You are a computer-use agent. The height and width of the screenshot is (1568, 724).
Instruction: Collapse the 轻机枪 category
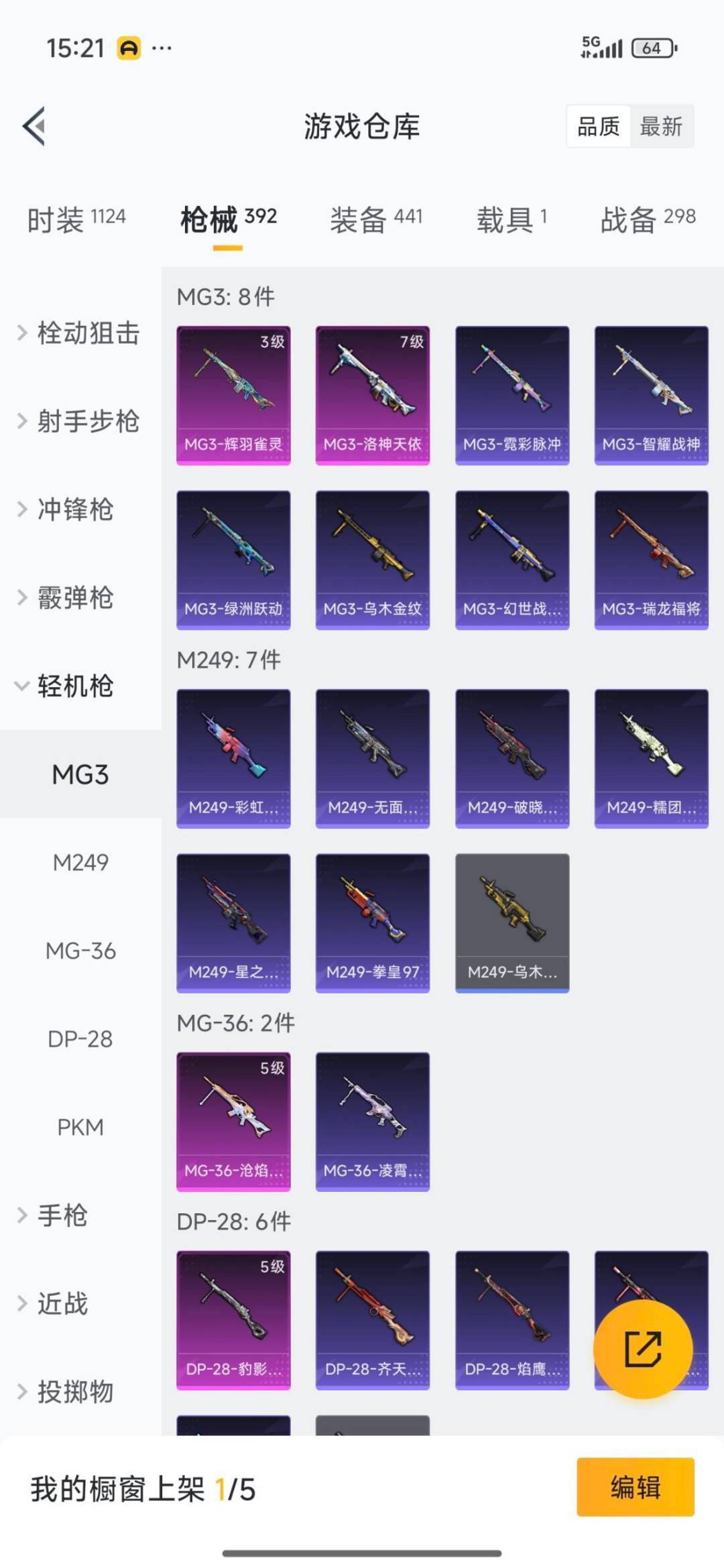(77, 686)
